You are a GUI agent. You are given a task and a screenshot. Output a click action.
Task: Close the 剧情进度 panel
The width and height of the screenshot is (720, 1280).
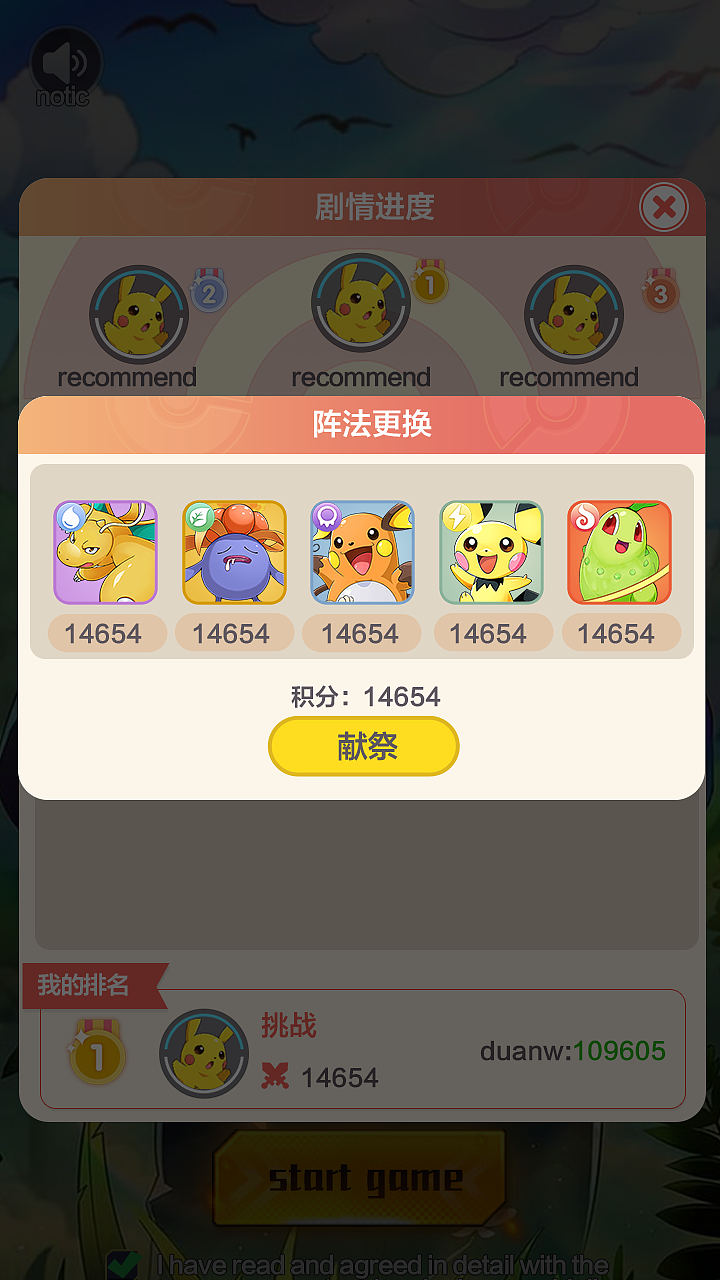(x=663, y=208)
